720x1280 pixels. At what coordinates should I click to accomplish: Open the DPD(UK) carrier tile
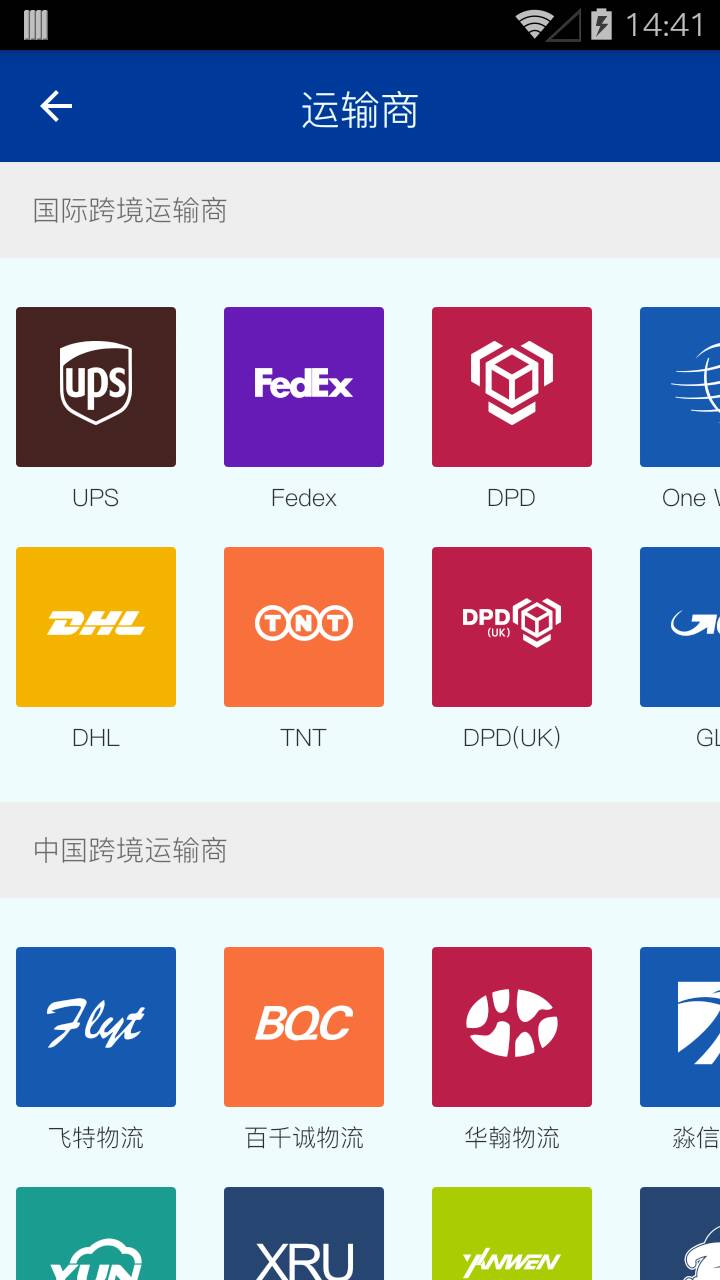[512, 627]
